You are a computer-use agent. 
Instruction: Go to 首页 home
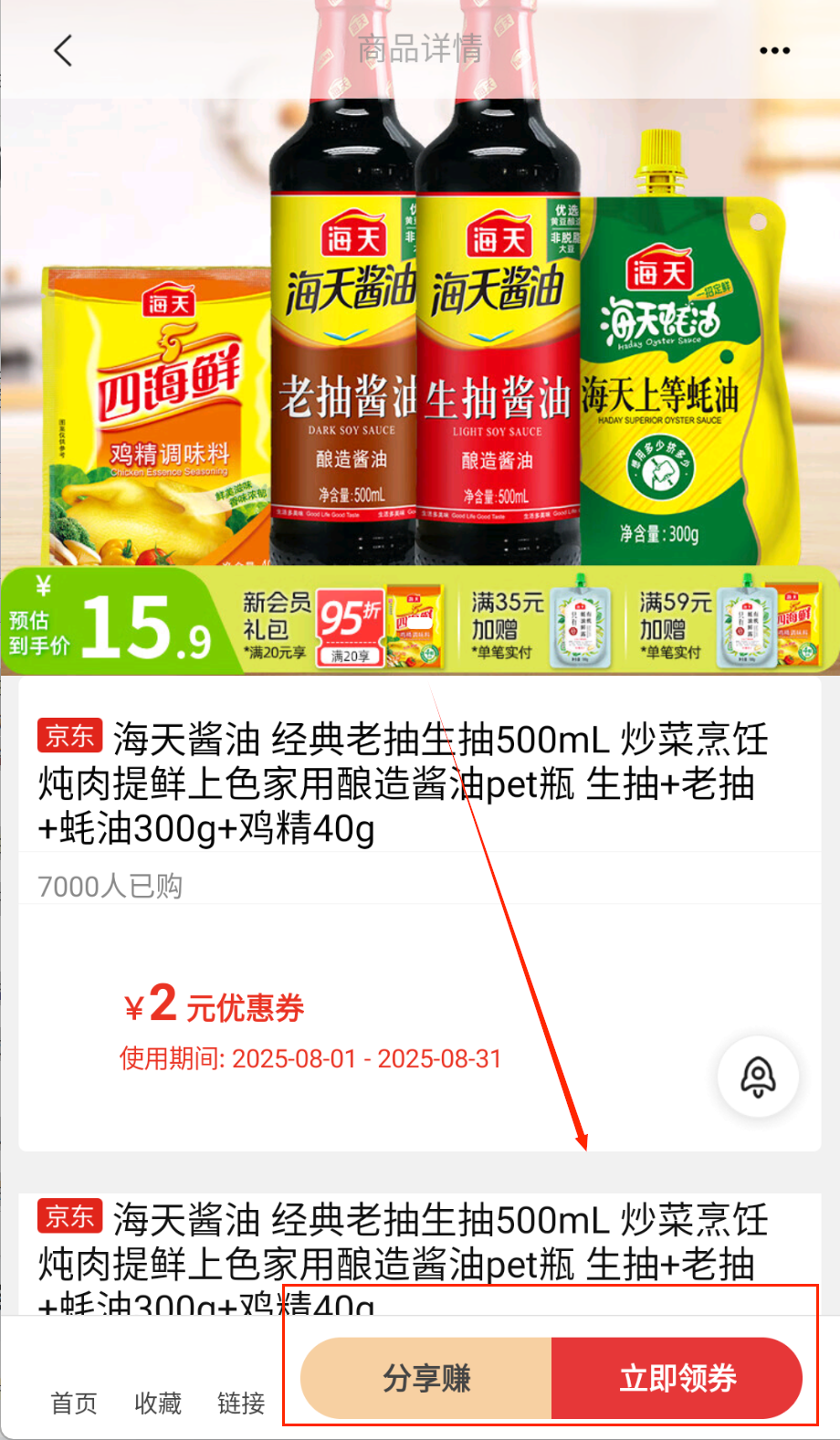pyautogui.click(x=74, y=1403)
